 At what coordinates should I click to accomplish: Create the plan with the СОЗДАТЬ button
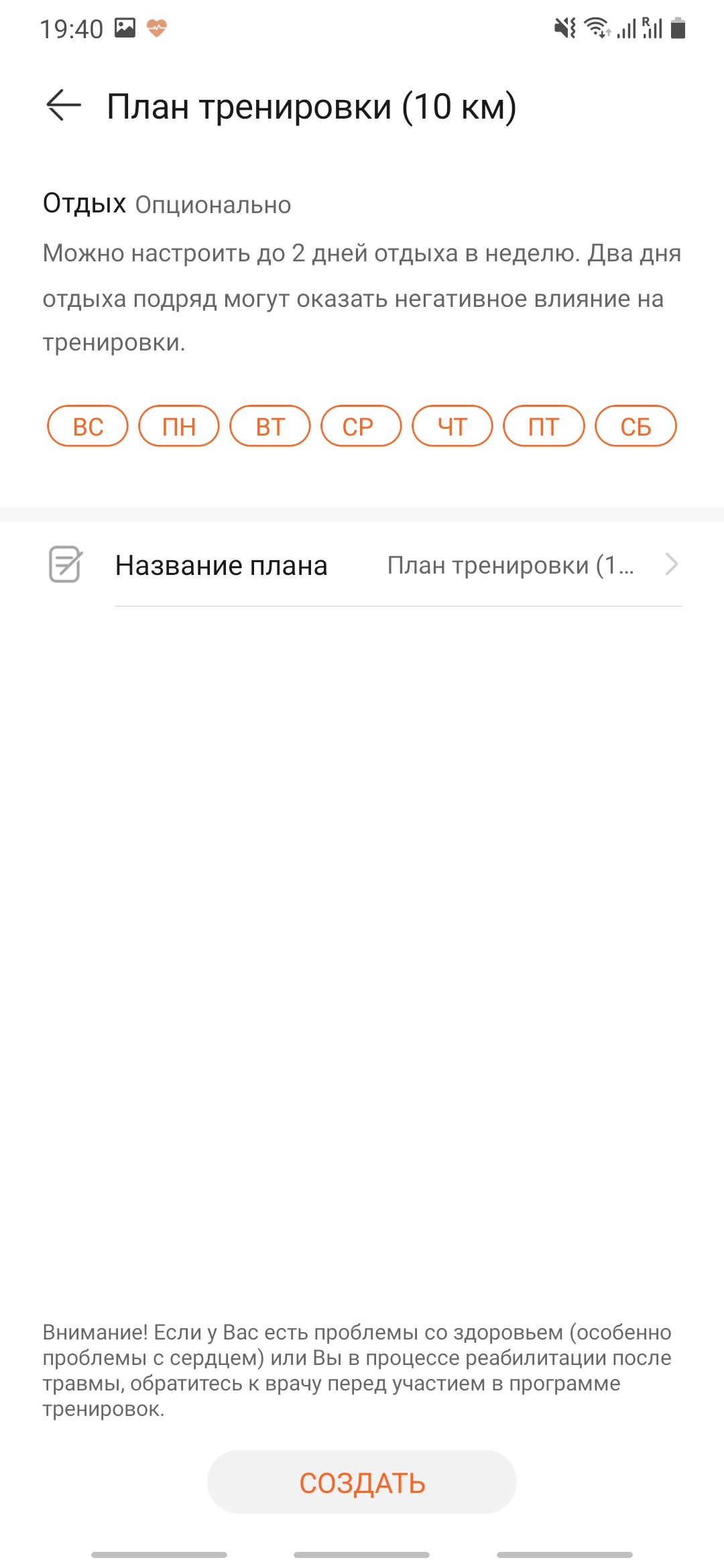pyautogui.click(x=362, y=1482)
